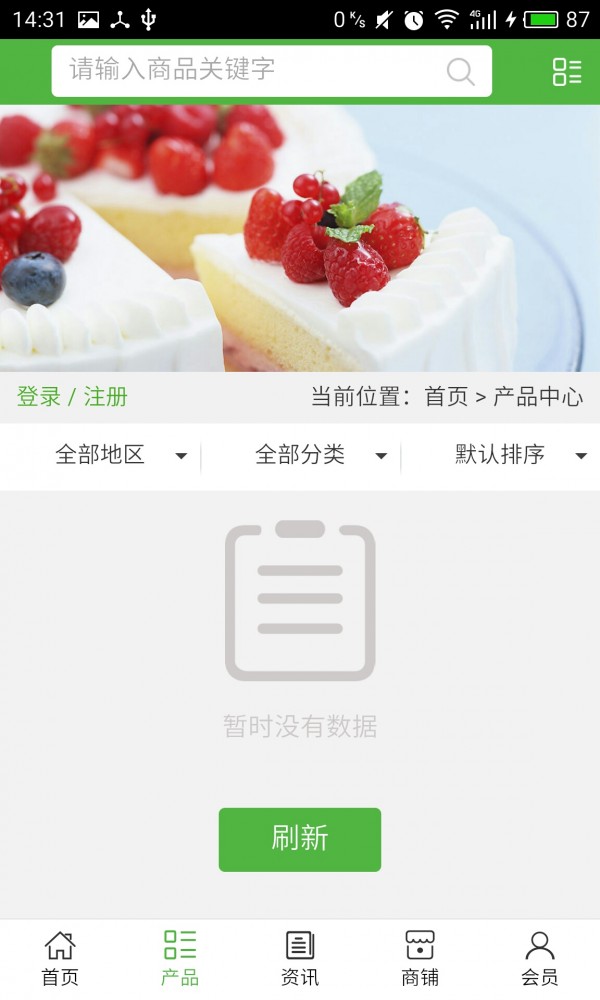Screen dimensions: 600x1000
Task: Expand the 全部分类 category dropdown
Action: point(320,456)
